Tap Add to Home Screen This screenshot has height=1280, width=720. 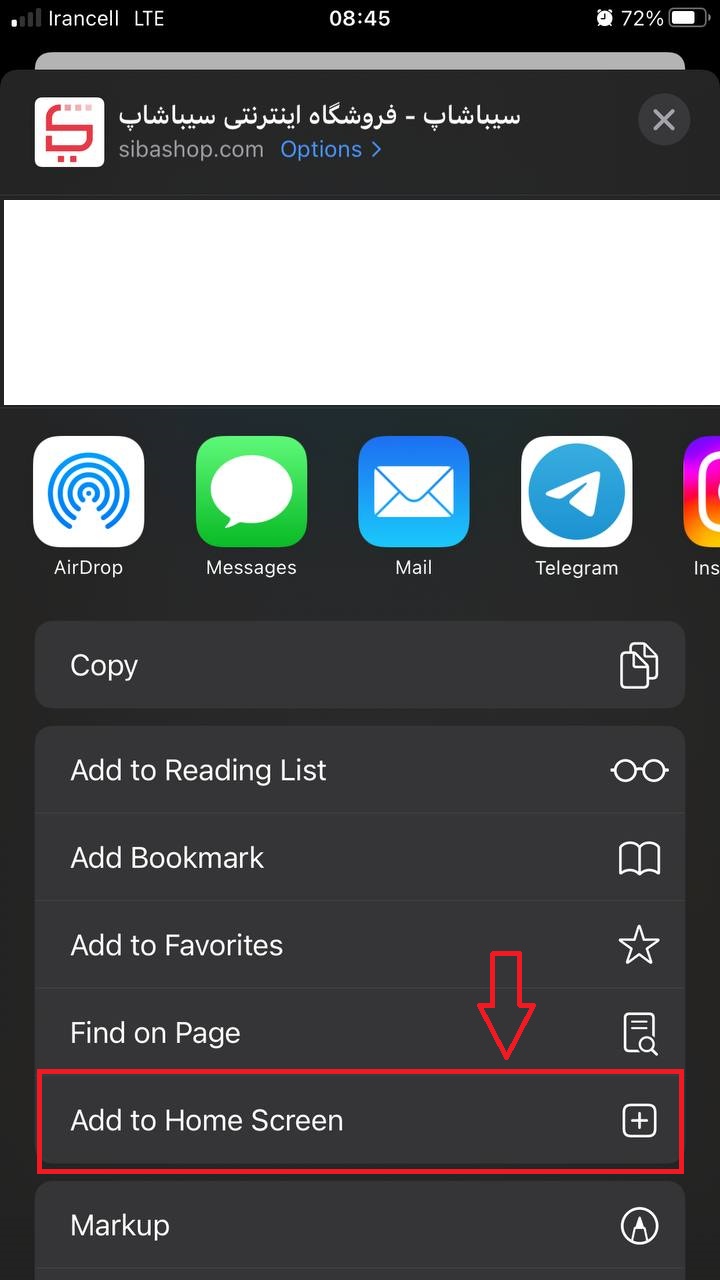click(x=360, y=1121)
